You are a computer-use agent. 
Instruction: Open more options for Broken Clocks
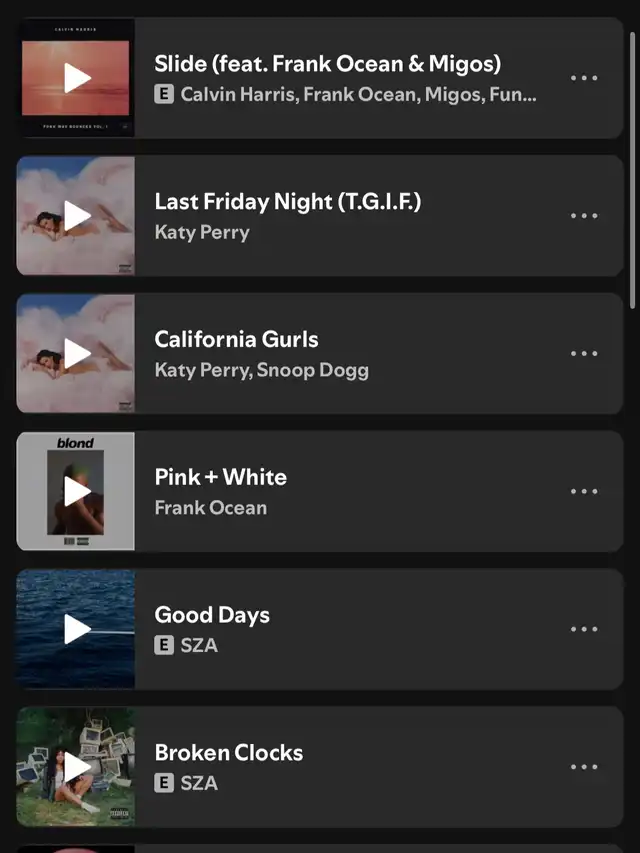point(584,768)
